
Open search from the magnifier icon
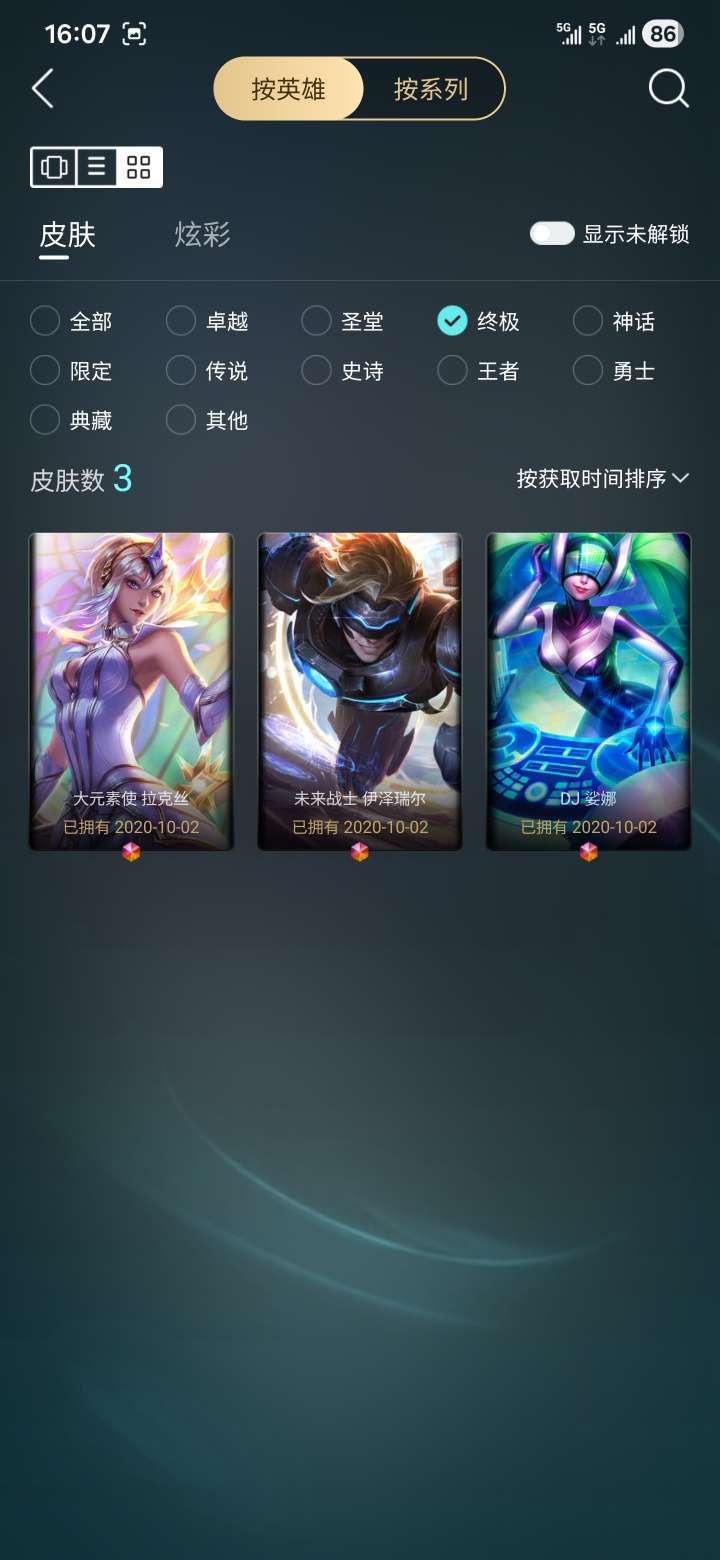(667, 89)
